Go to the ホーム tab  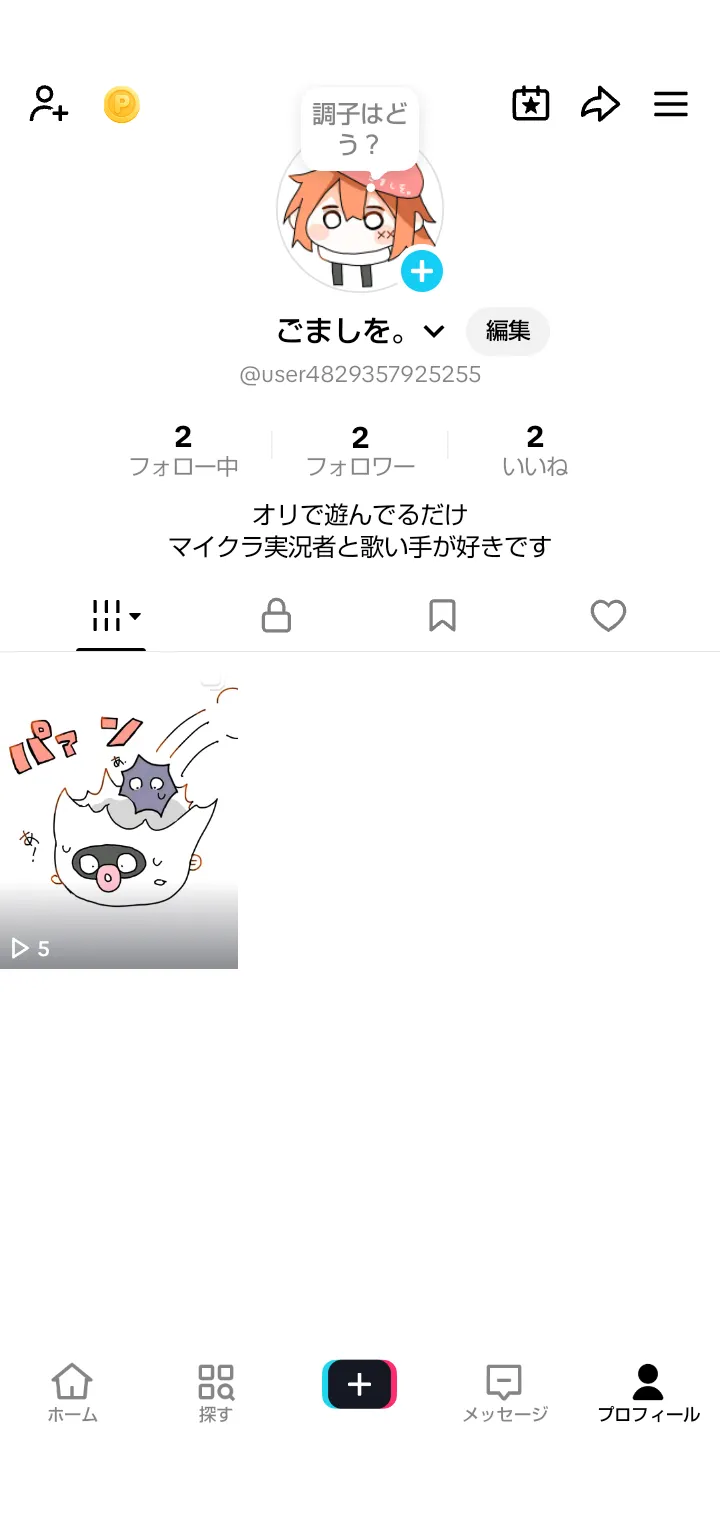tap(73, 1392)
